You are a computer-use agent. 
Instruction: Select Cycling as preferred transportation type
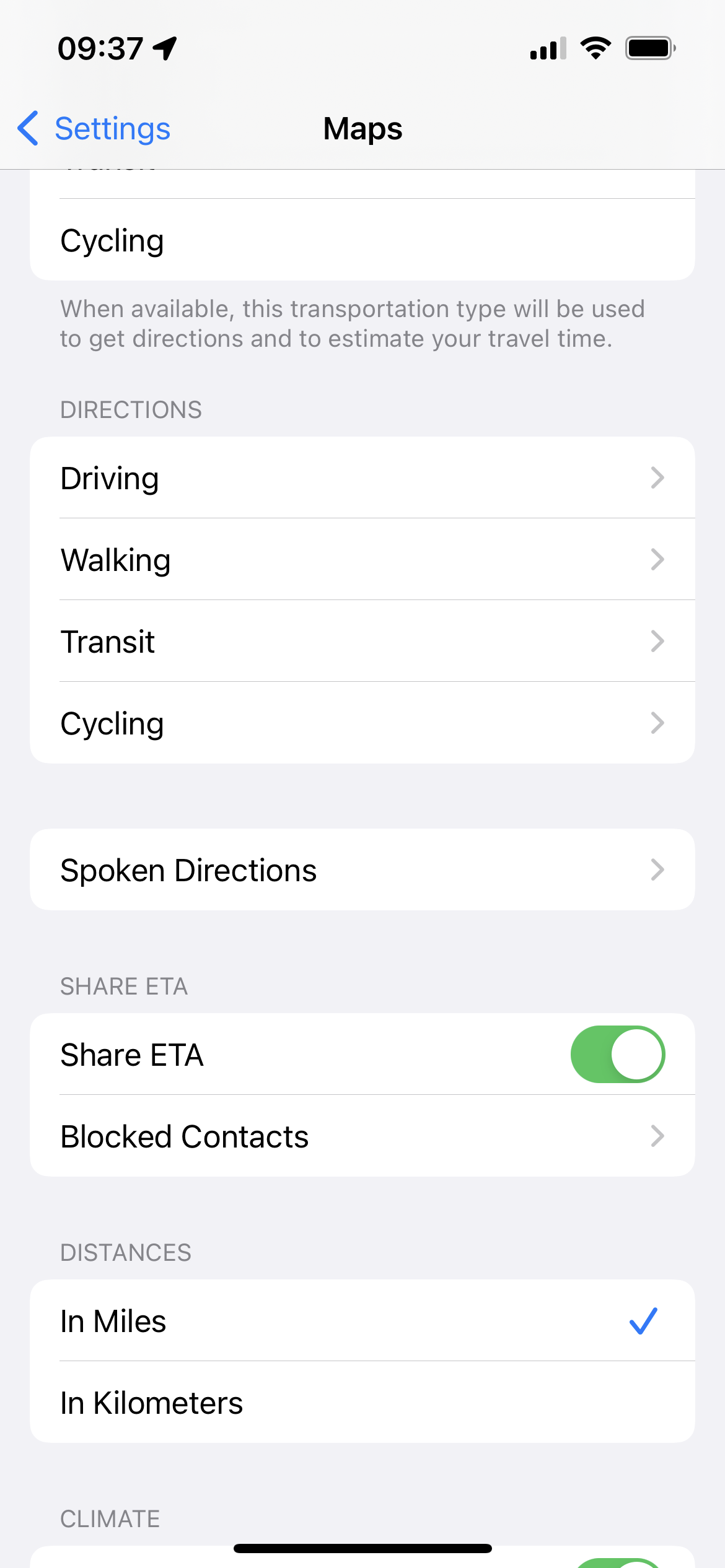[x=362, y=240]
